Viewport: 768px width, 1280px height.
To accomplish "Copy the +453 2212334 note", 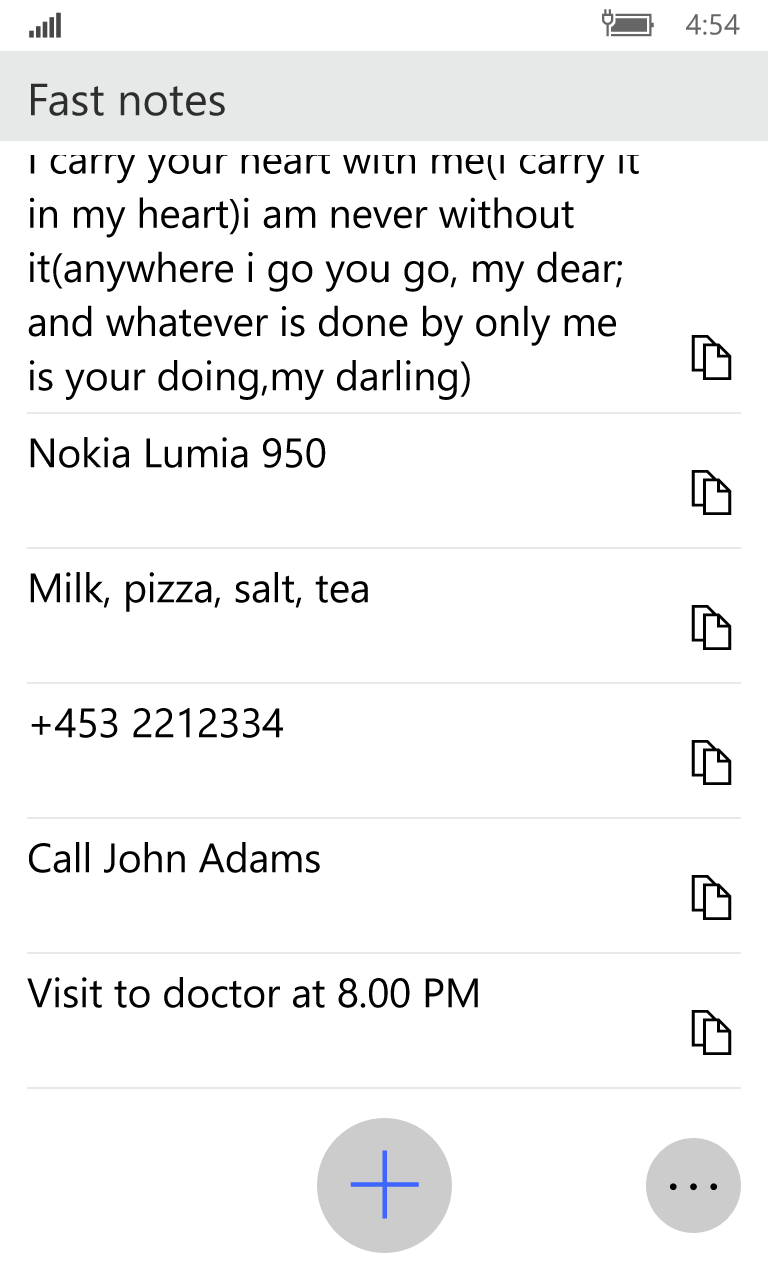I will [711, 763].
